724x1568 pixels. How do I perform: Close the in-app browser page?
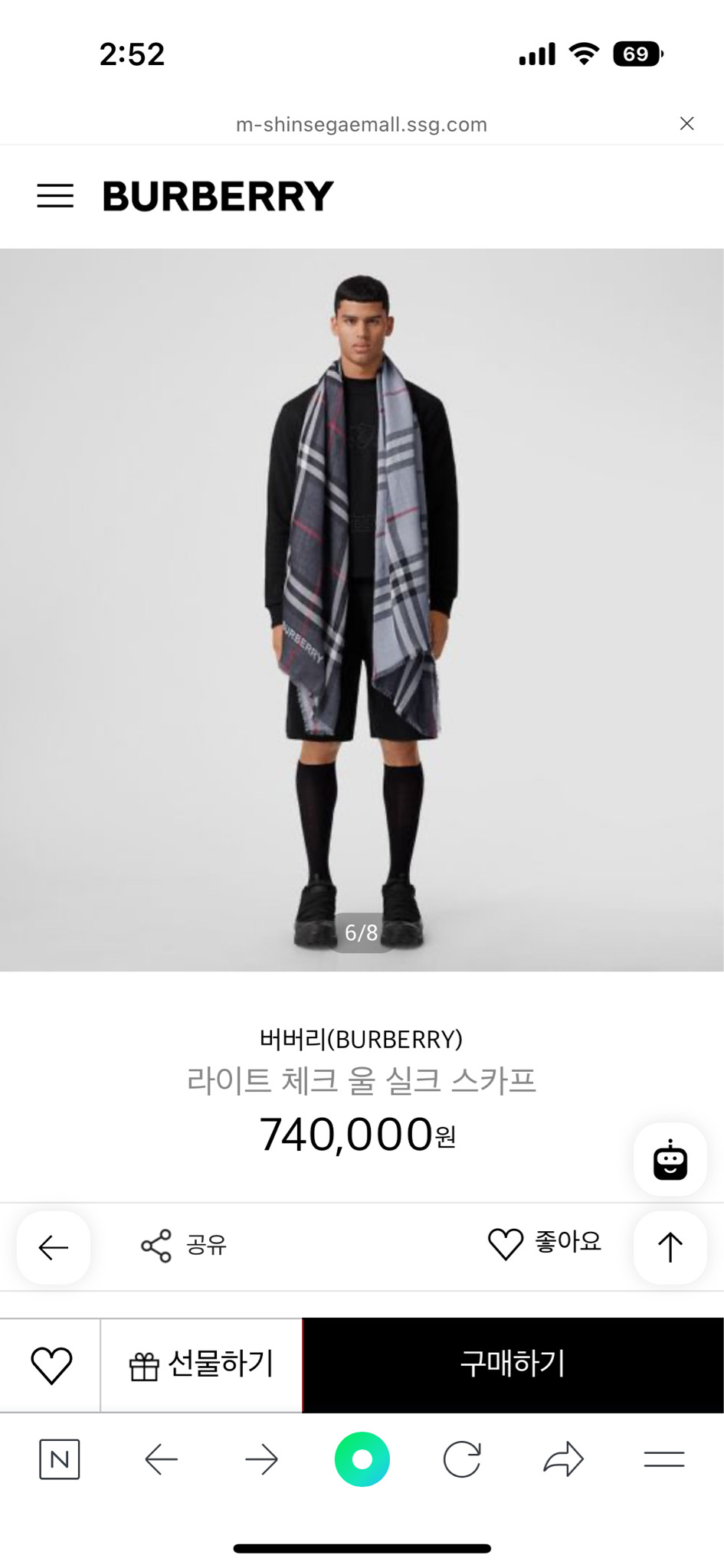(x=686, y=123)
